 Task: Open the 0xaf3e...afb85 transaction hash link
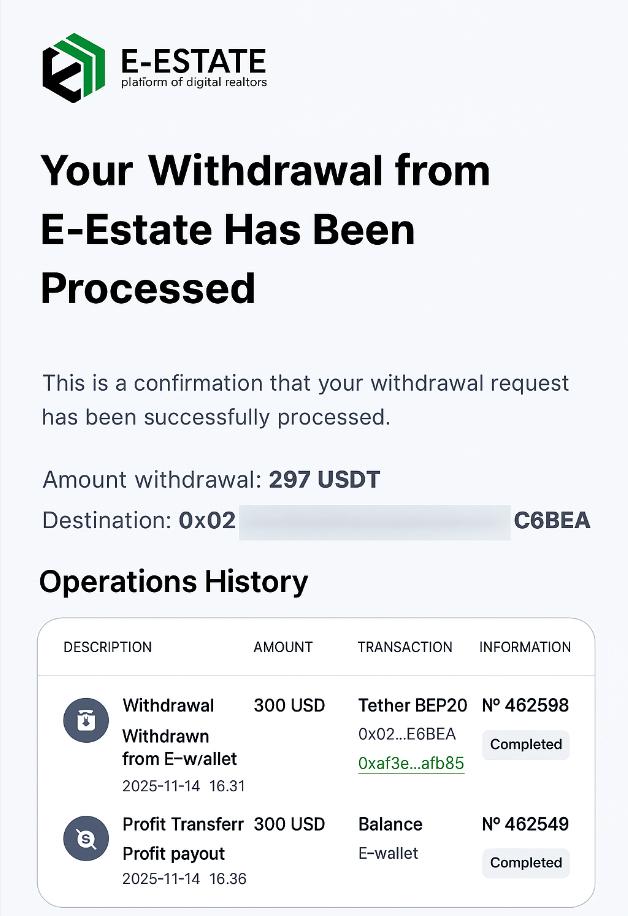[x=411, y=763]
